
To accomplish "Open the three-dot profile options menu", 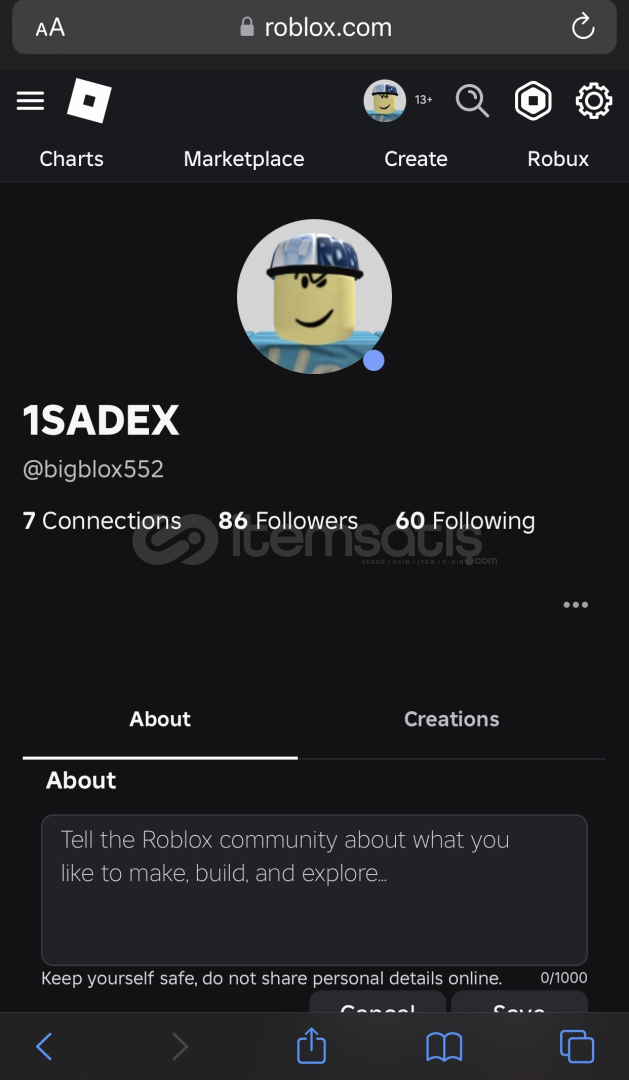I will pos(576,605).
